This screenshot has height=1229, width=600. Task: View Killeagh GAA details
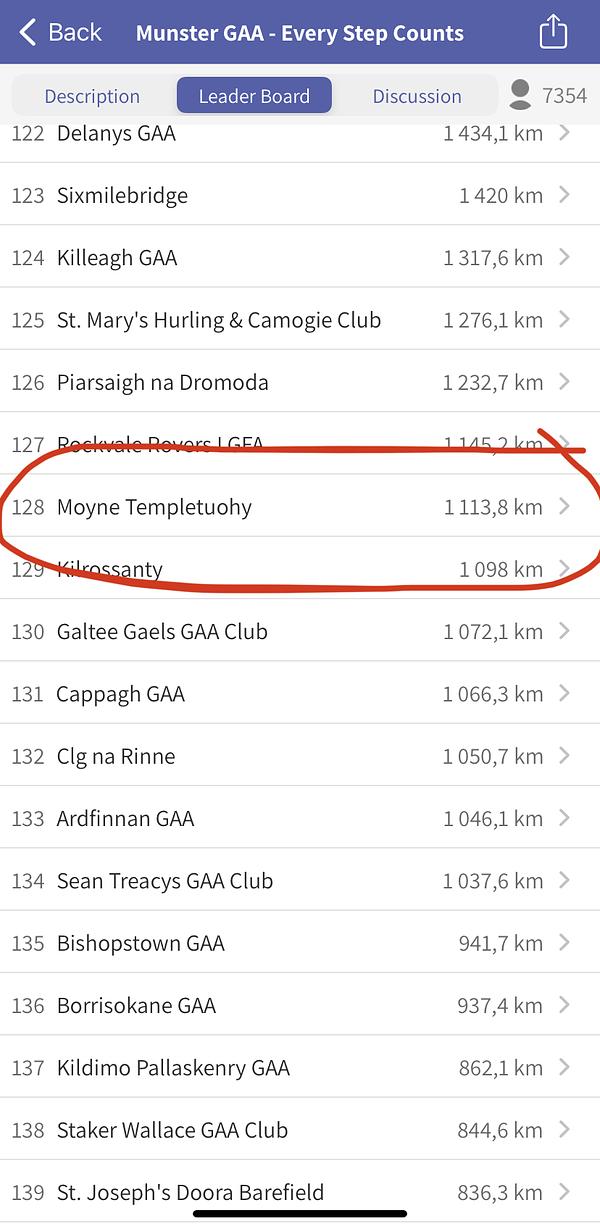pos(300,257)
